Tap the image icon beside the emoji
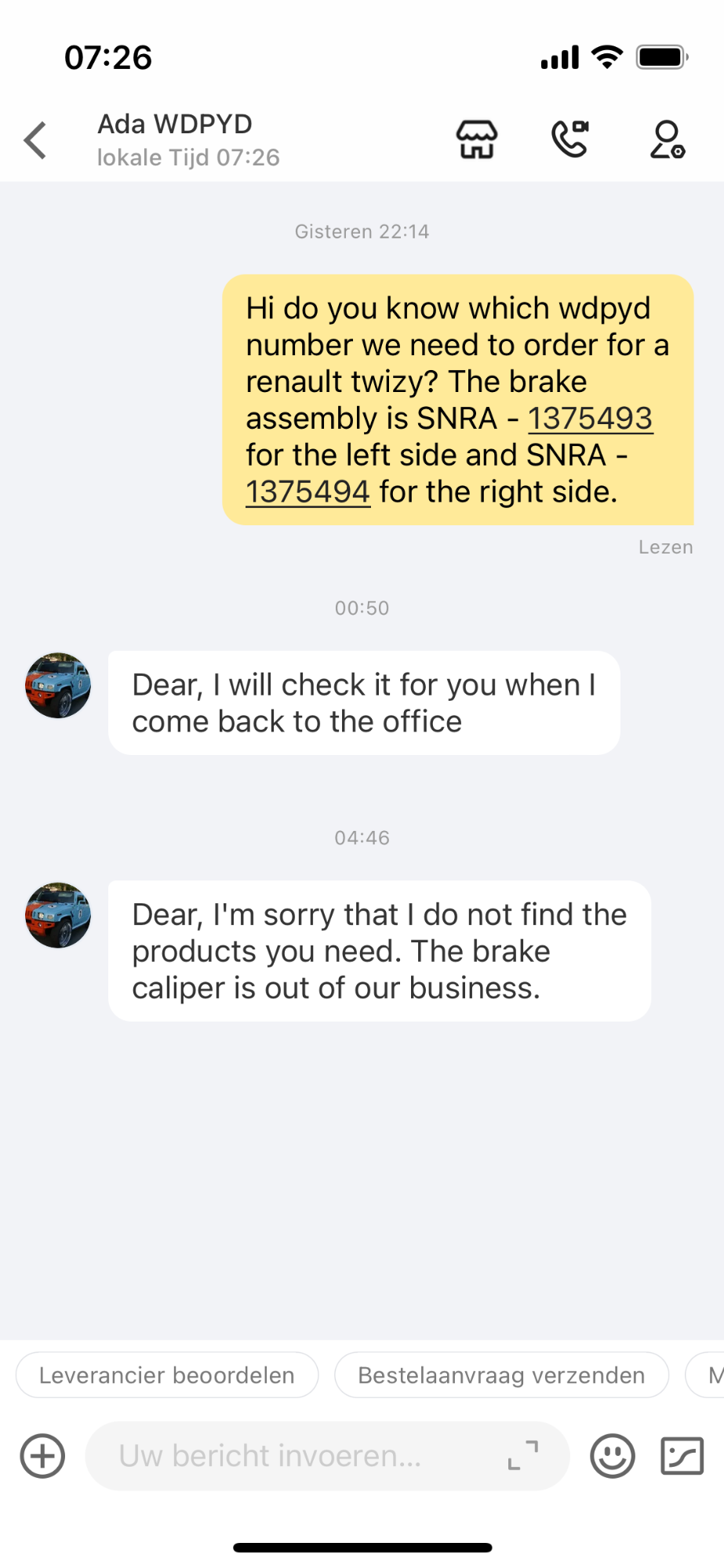Image resolution: width=724 pixels, height=1568 pixels. tap(682, 1456)
